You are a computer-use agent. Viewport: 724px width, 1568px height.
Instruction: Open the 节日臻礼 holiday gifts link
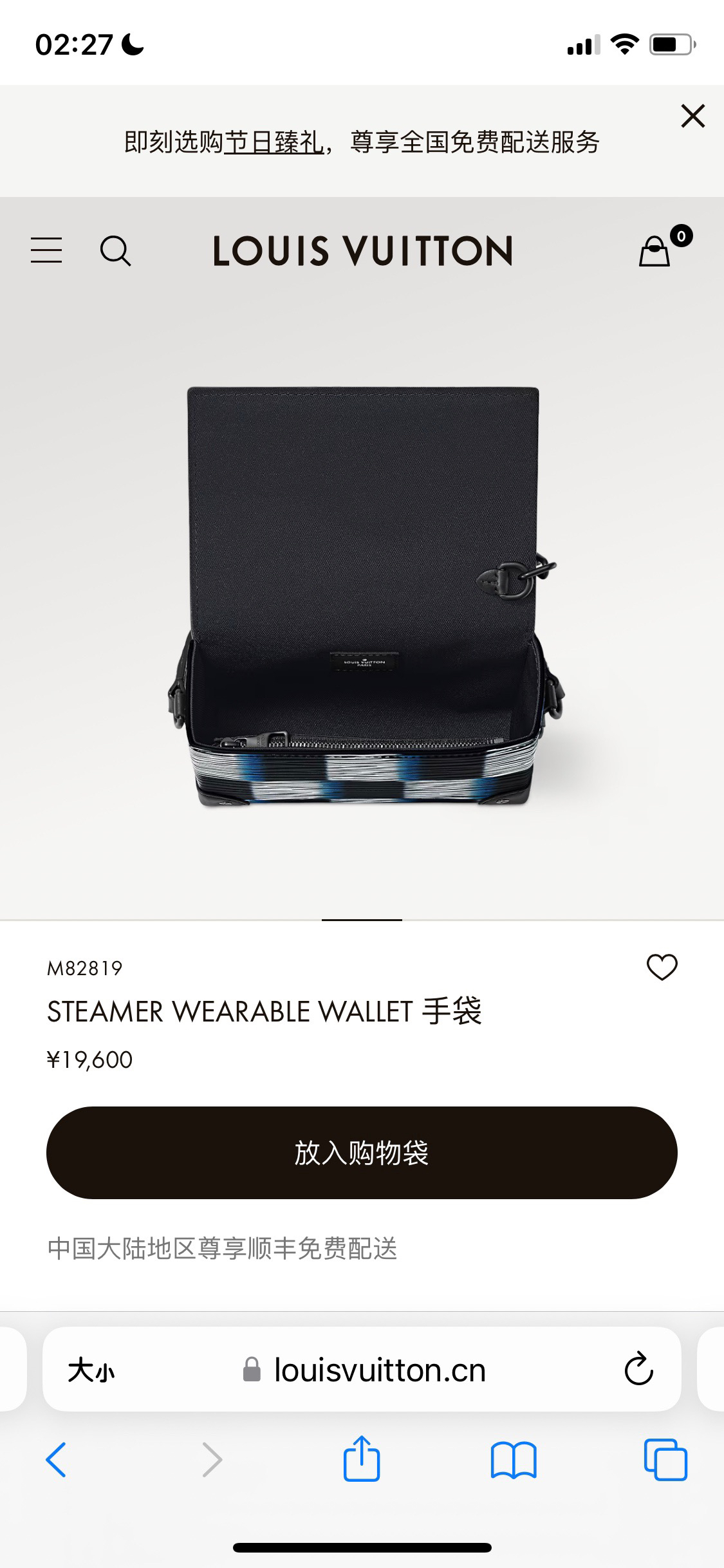(274, 142)
